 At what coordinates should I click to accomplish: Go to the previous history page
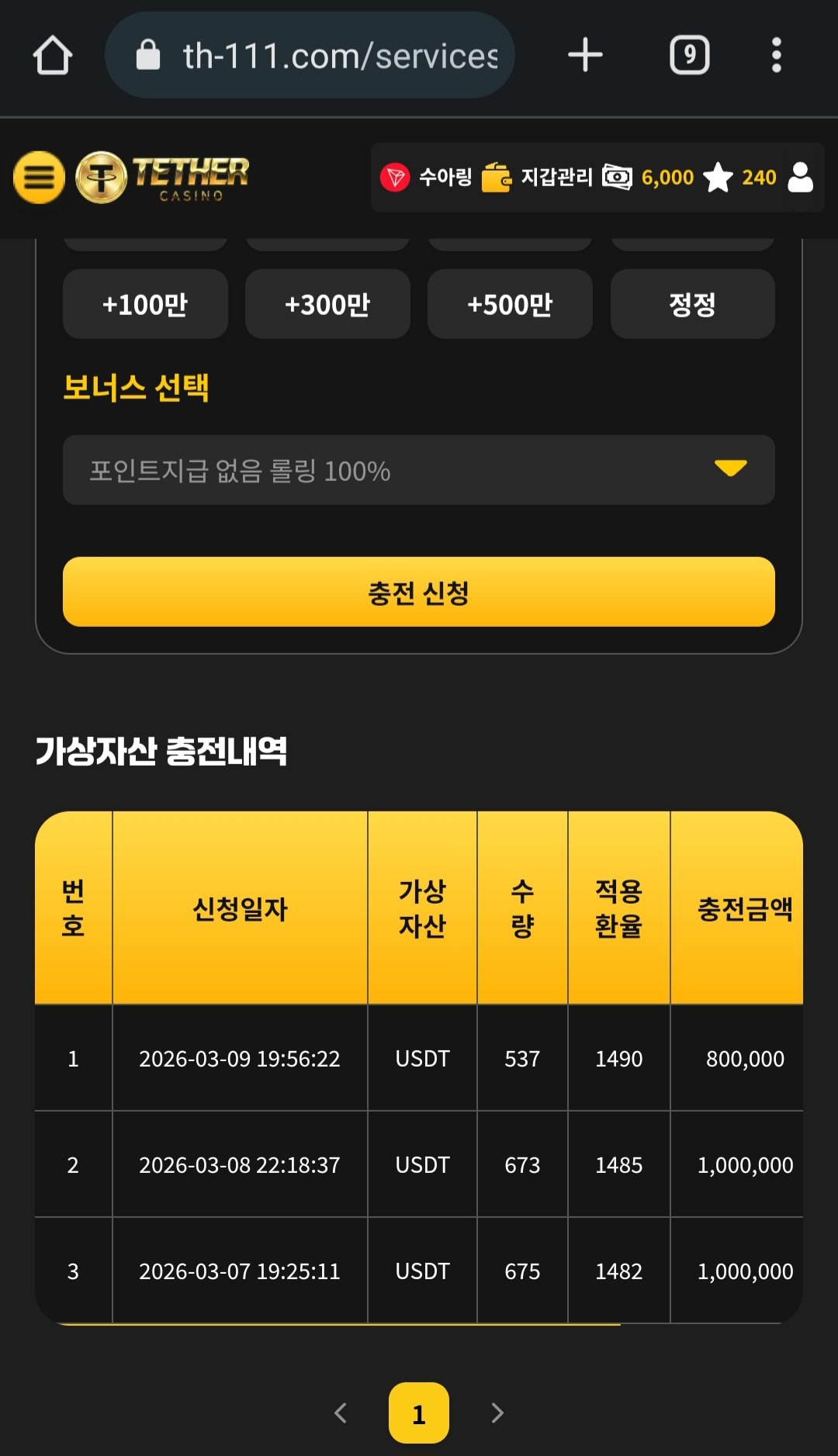pos(341,1413)
